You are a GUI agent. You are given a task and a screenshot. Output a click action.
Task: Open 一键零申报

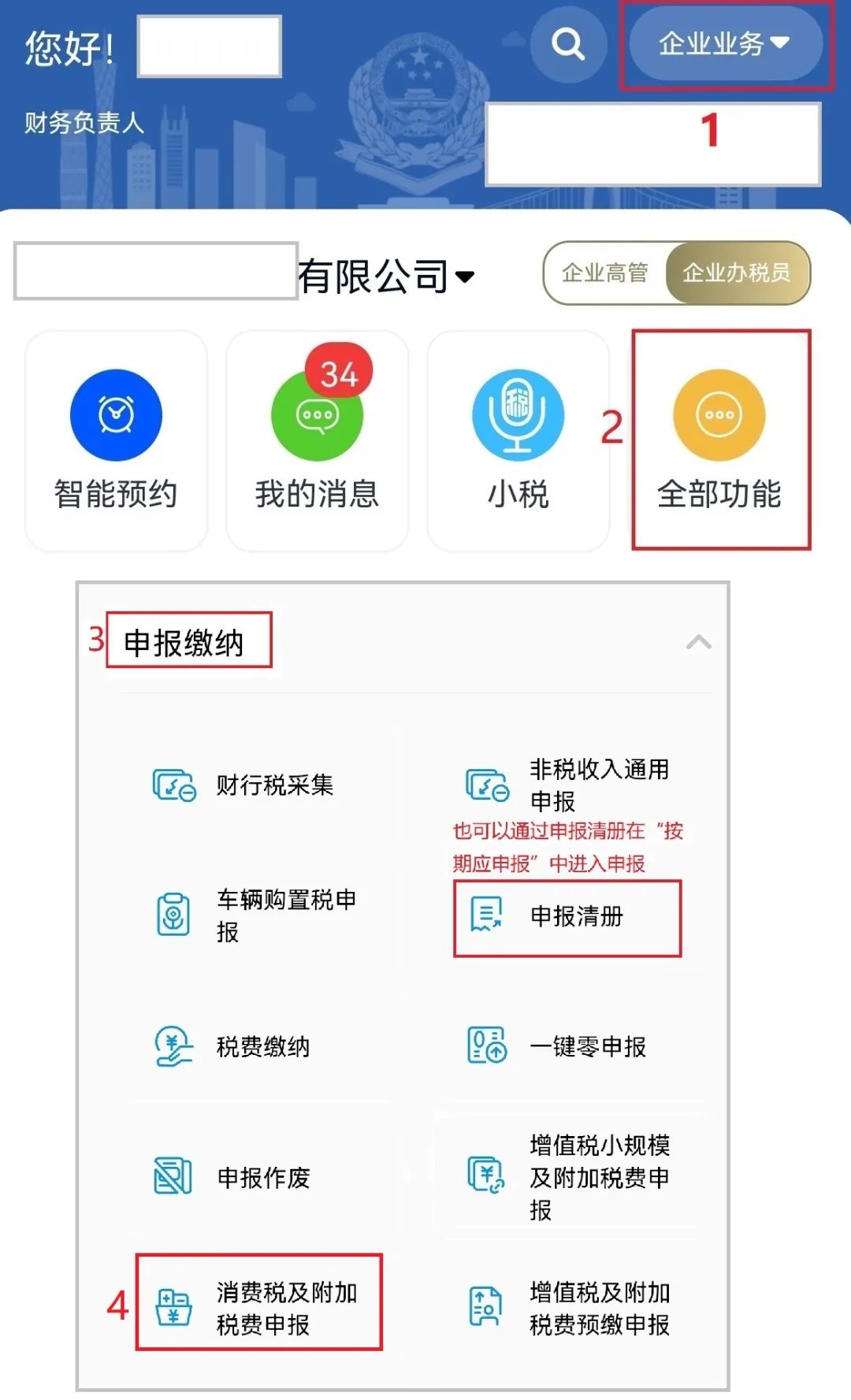556,1046
